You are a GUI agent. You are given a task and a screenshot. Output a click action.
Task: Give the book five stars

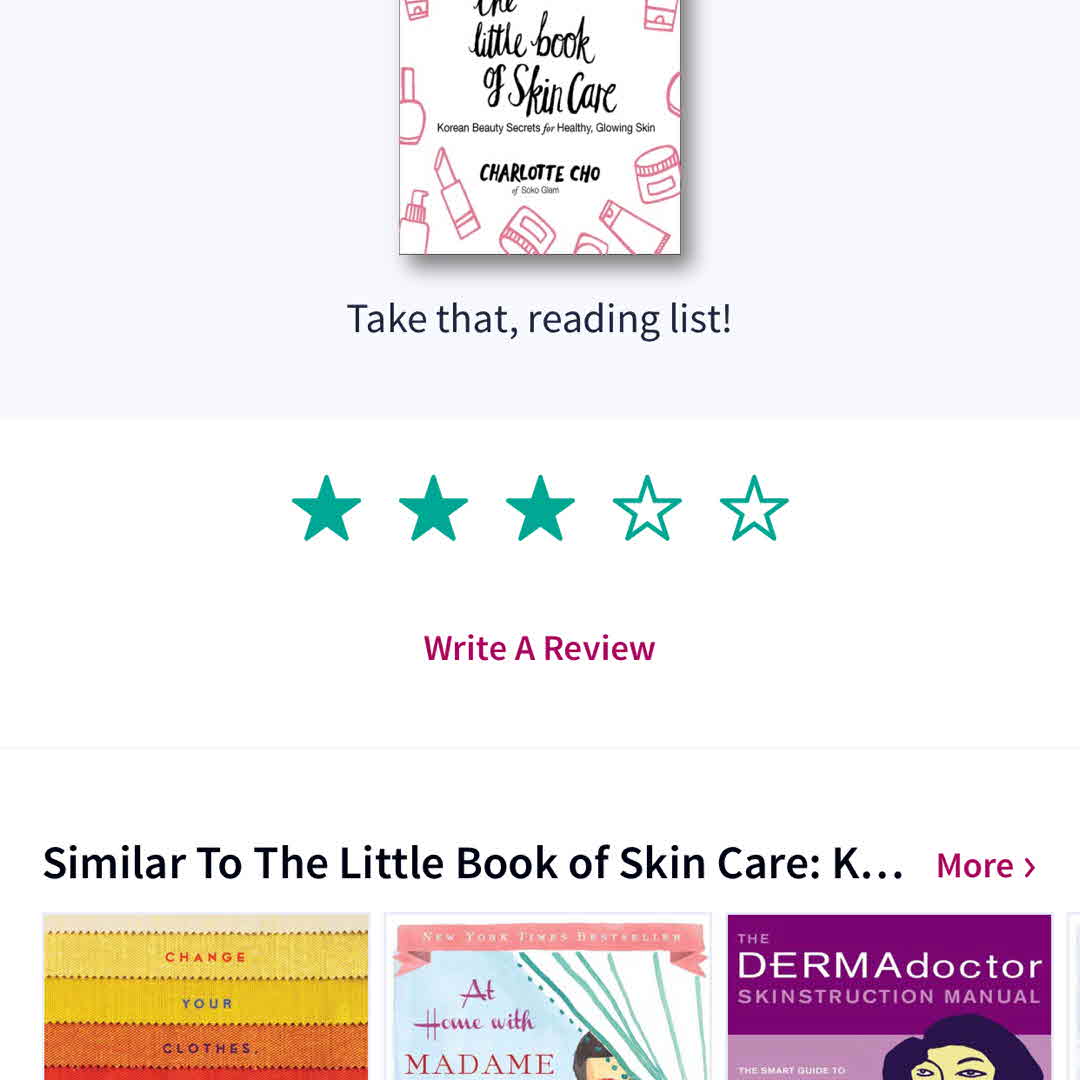click(x=754, y=509)
